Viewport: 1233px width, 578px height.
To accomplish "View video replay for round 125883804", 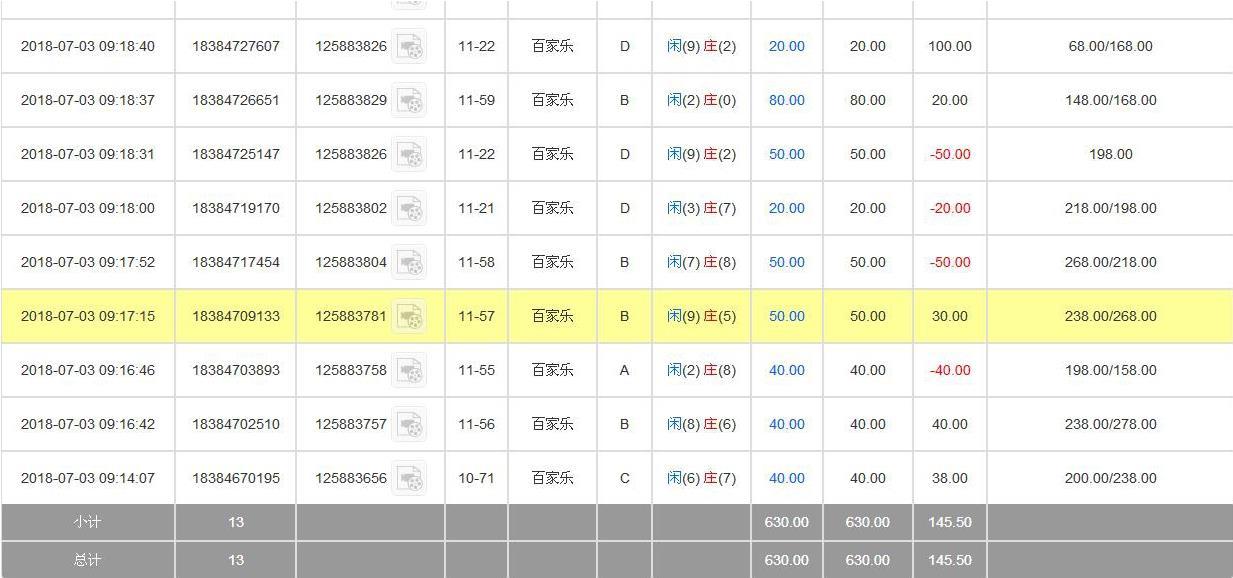I will coord(408,263).
